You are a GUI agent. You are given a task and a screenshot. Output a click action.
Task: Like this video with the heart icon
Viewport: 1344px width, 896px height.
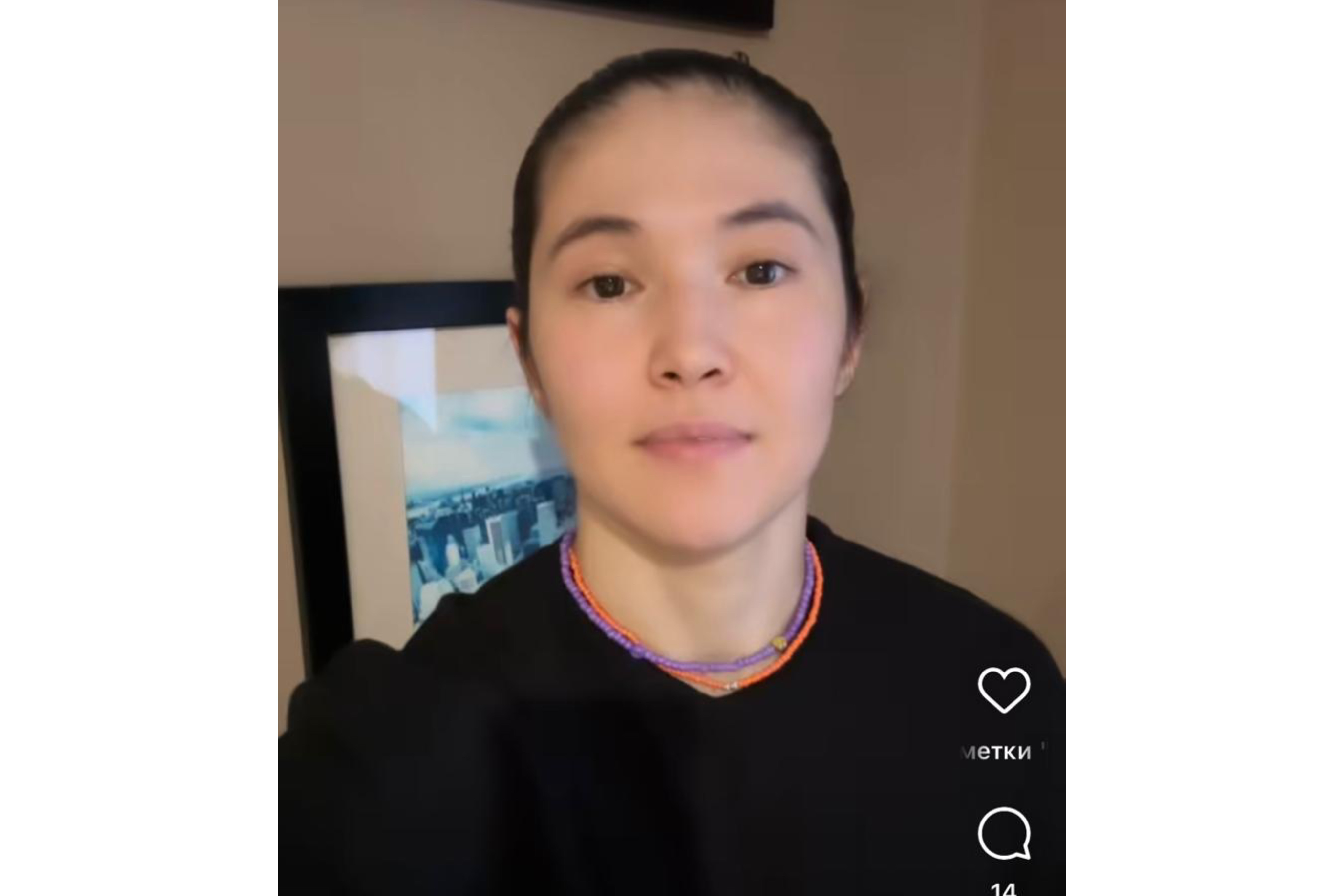(x=1003, y=690)
